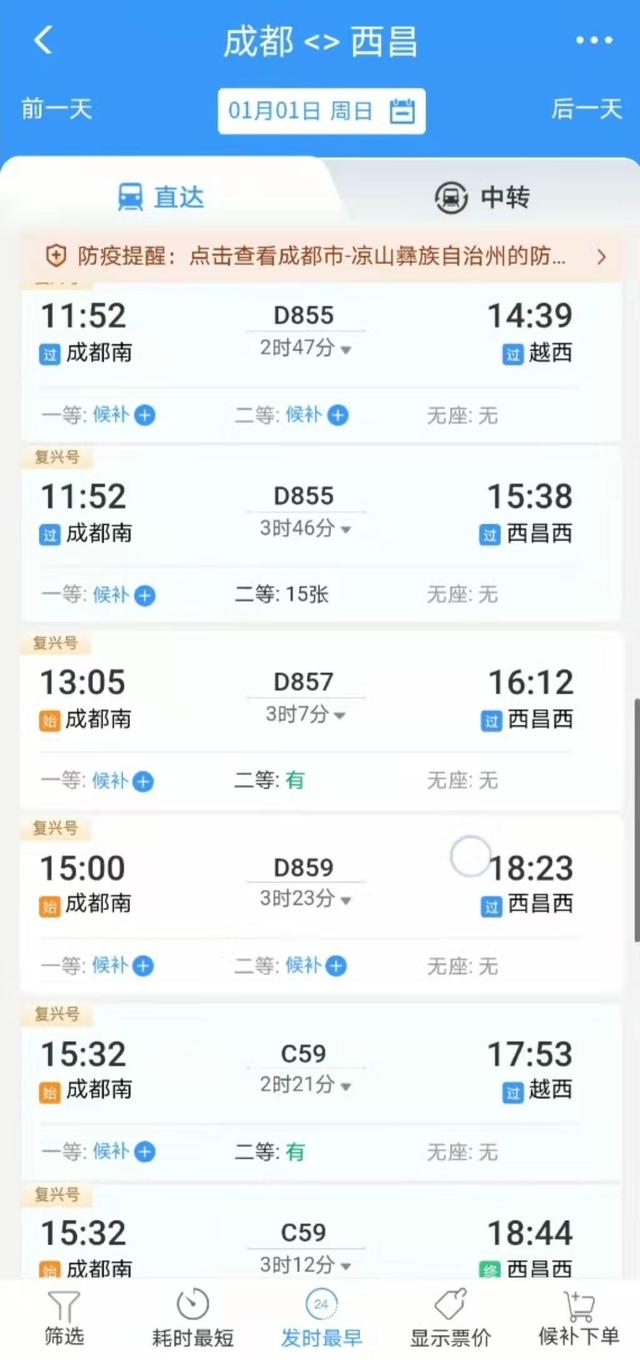640x1360 pixels.
Task: Sort by shortest duration 耗时最短
Action: click(192, 1317)
